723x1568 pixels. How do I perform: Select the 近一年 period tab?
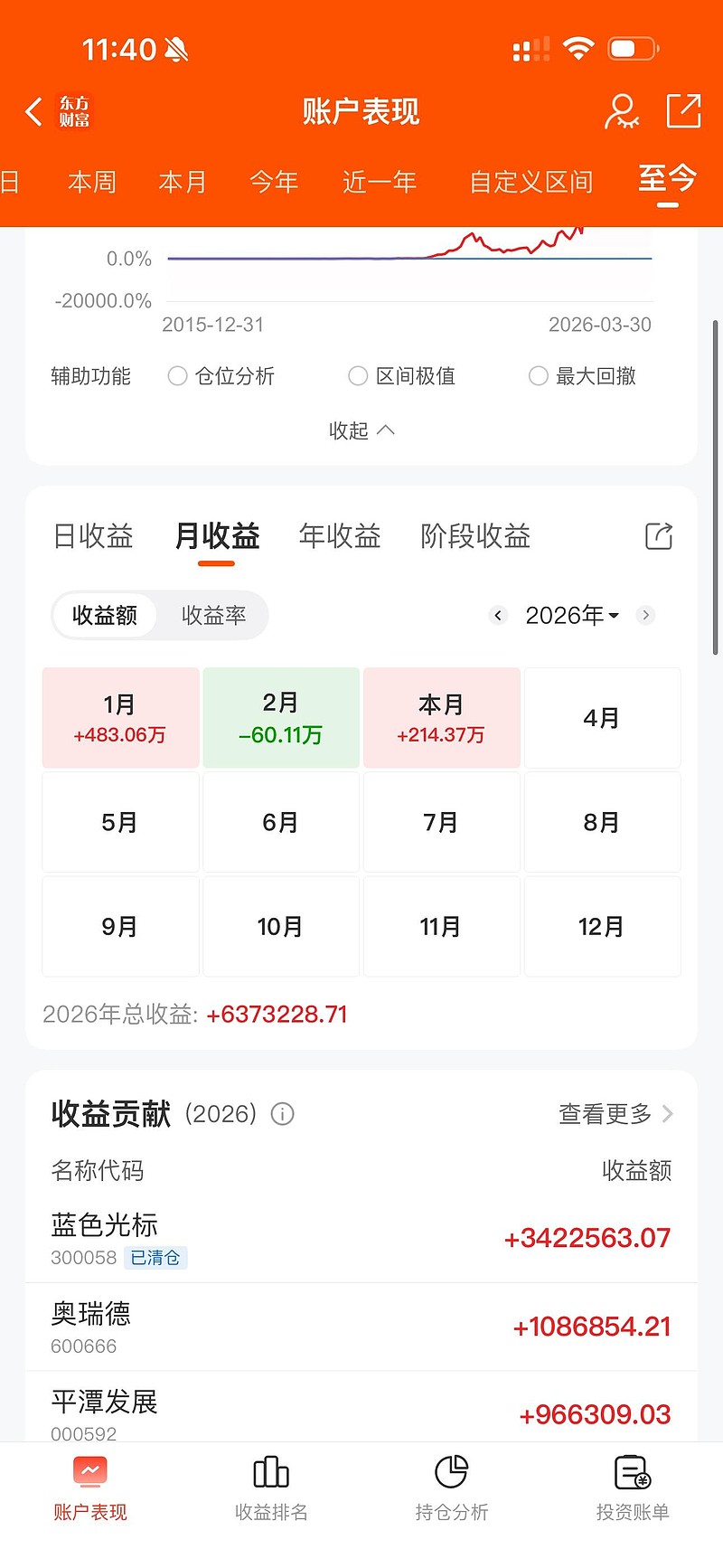(x=380, y=182)
